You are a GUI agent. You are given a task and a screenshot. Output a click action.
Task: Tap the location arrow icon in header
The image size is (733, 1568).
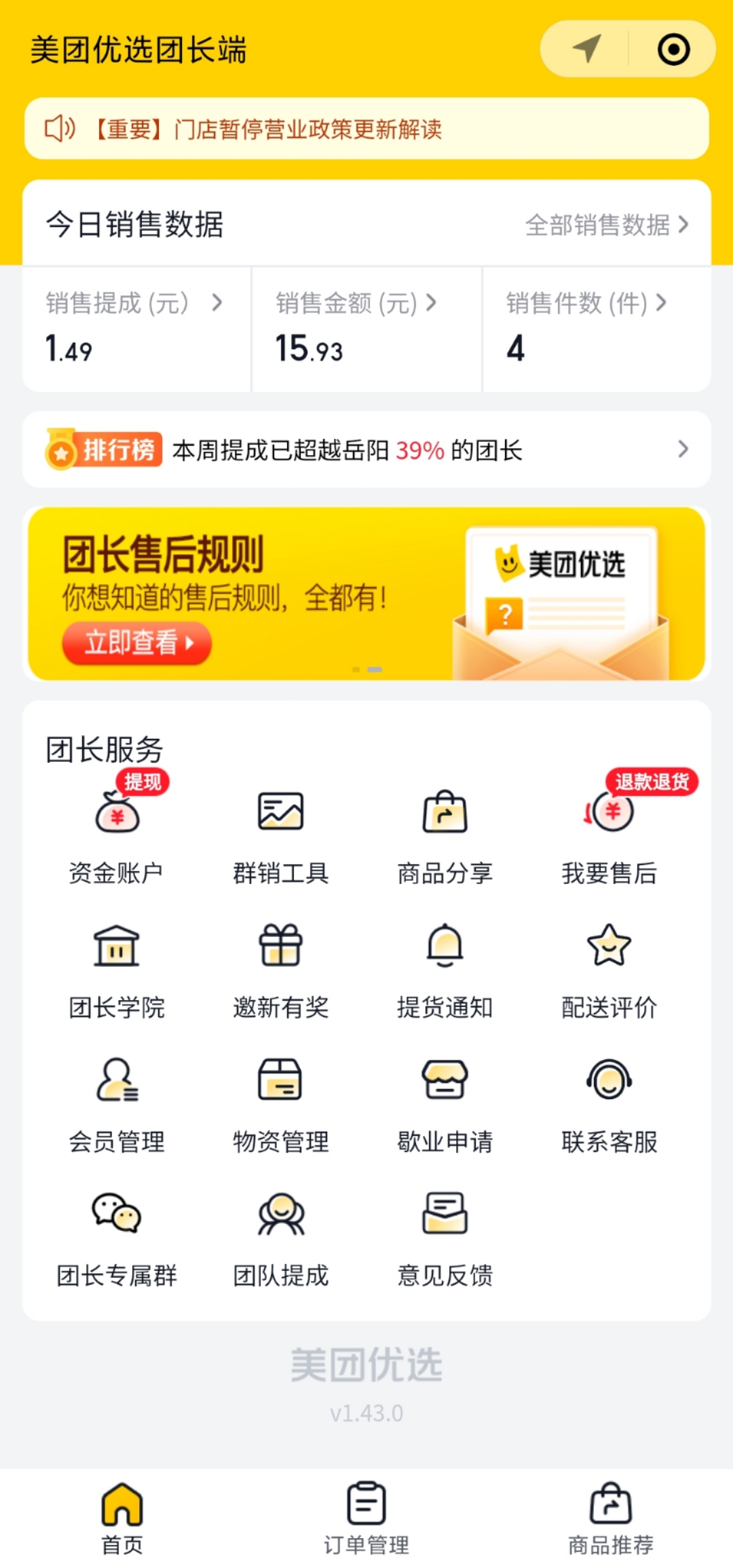click(586, 49)
